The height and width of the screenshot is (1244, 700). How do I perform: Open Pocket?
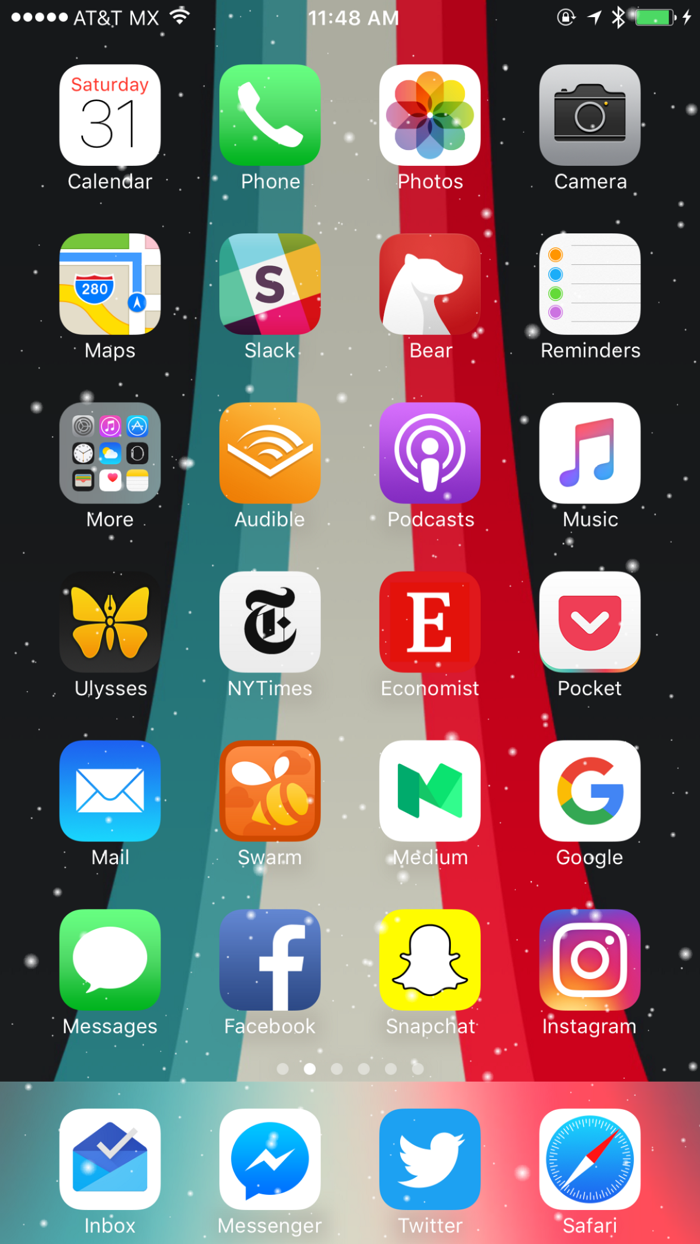pyautogui.click(x=590, y=622)
